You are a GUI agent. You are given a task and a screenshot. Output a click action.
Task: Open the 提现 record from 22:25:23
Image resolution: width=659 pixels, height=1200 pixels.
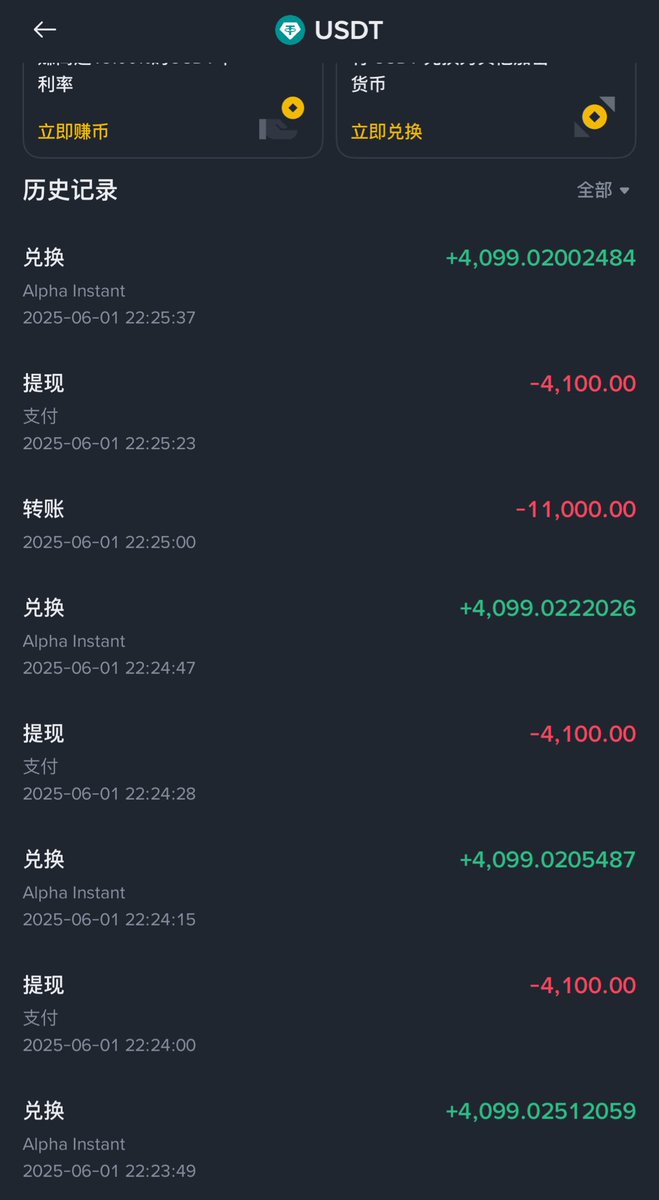pos(329,413)
